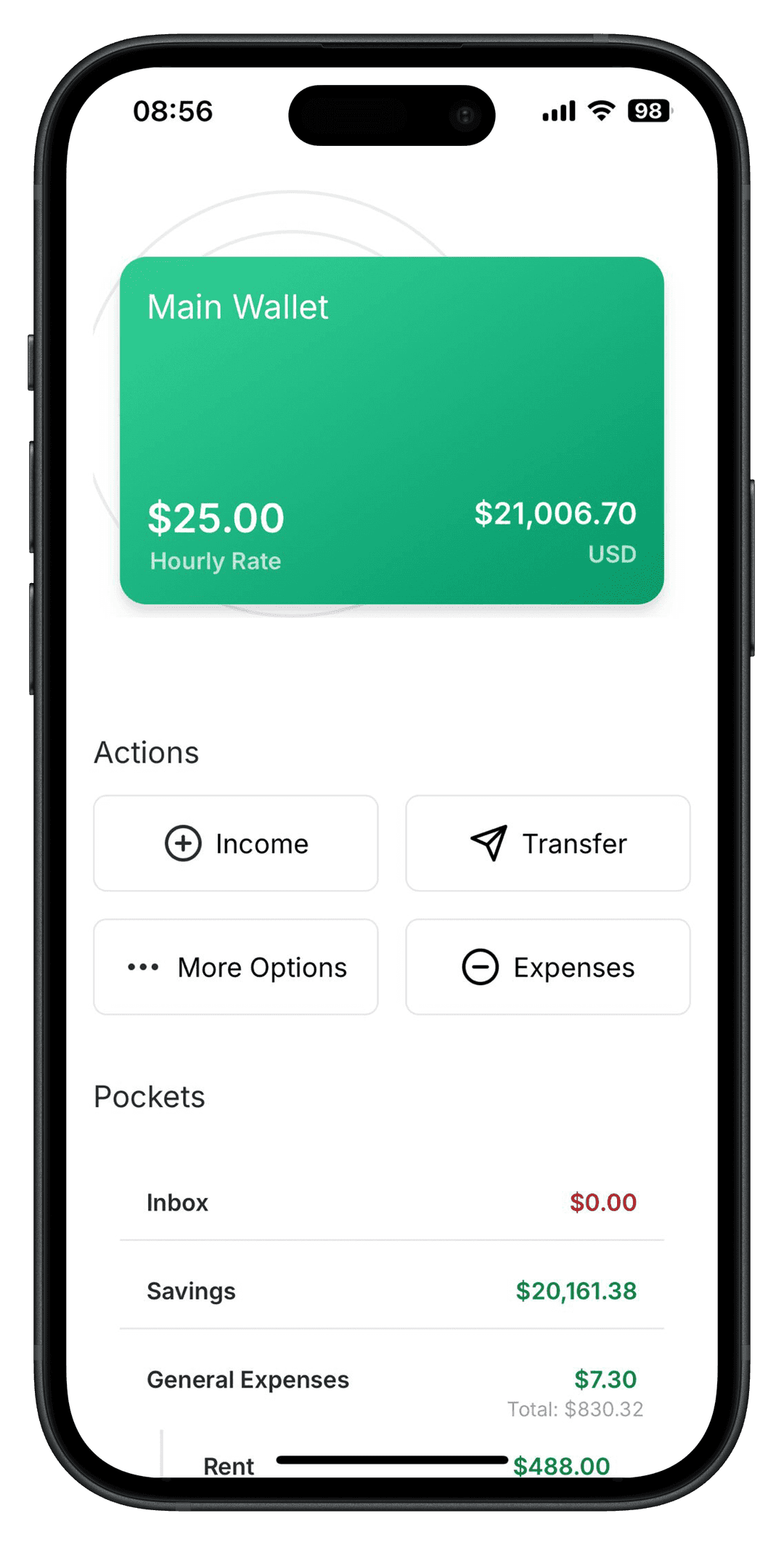This screenshot has height=1545, width=784.
Task: Start a Transfer
Action: click(x=548, y=843)
